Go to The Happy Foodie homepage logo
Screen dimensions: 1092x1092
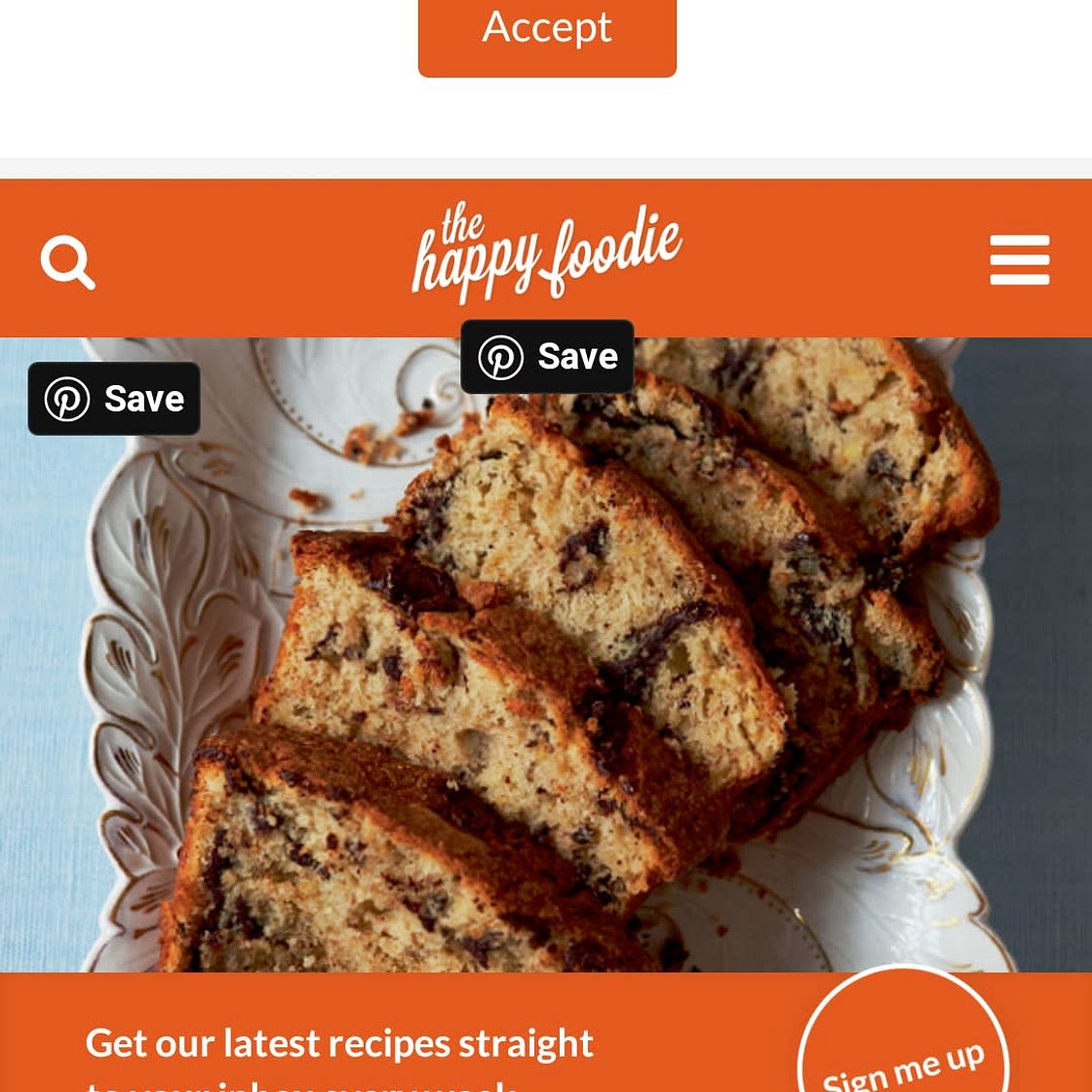[x=546, y=252]
